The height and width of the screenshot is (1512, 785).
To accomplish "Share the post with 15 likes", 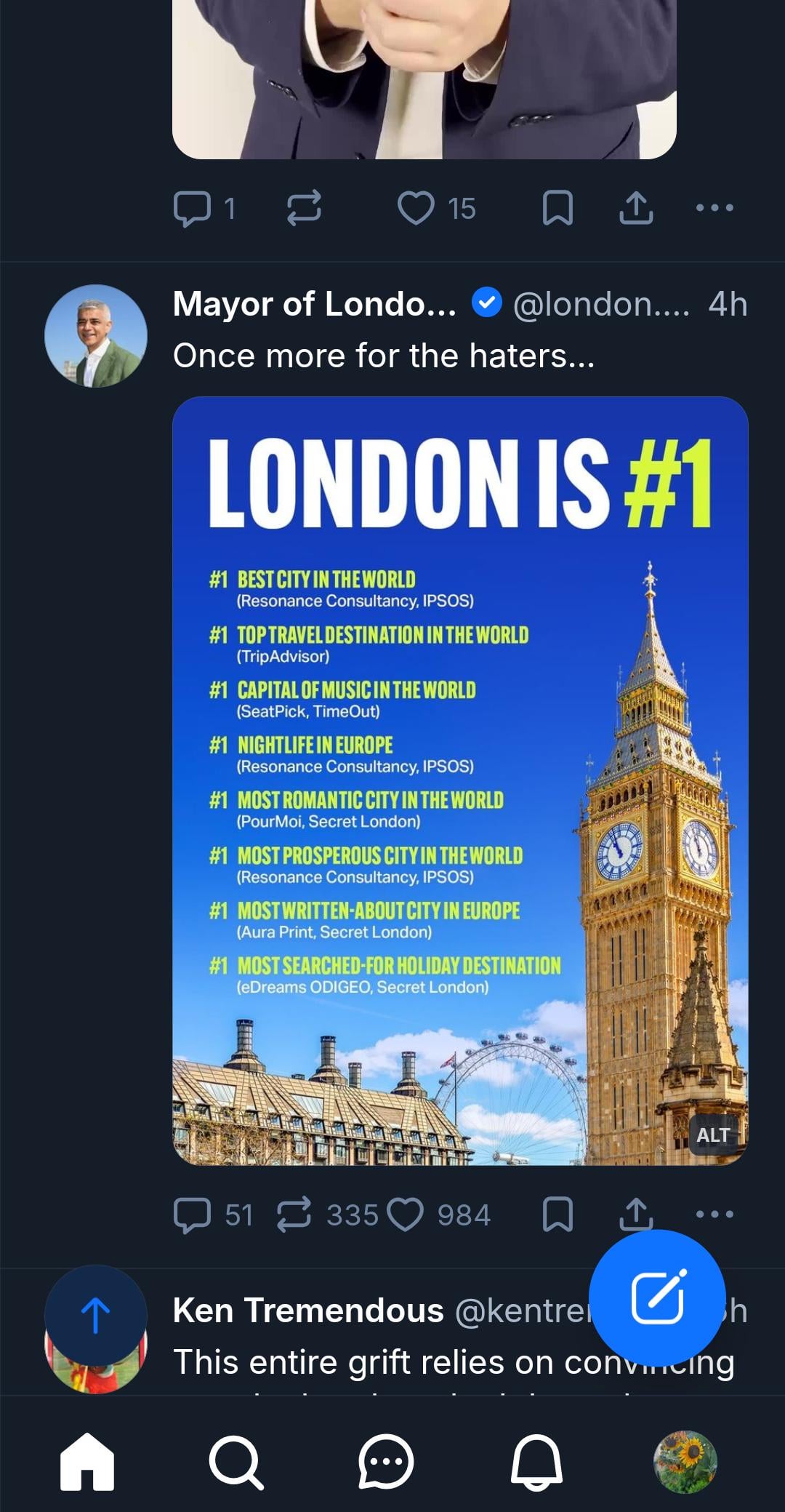I will coord(636,208).
